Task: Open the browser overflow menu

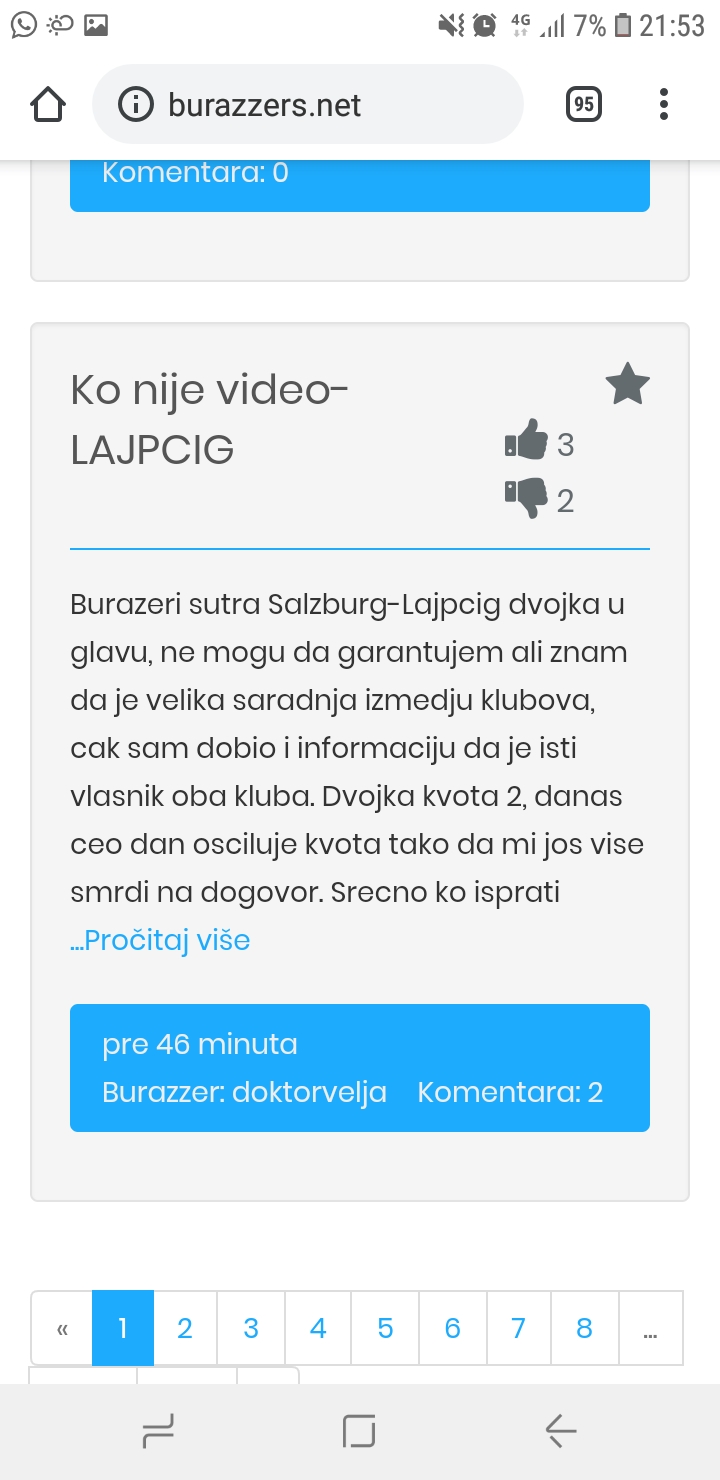Action: click(664, 105)
